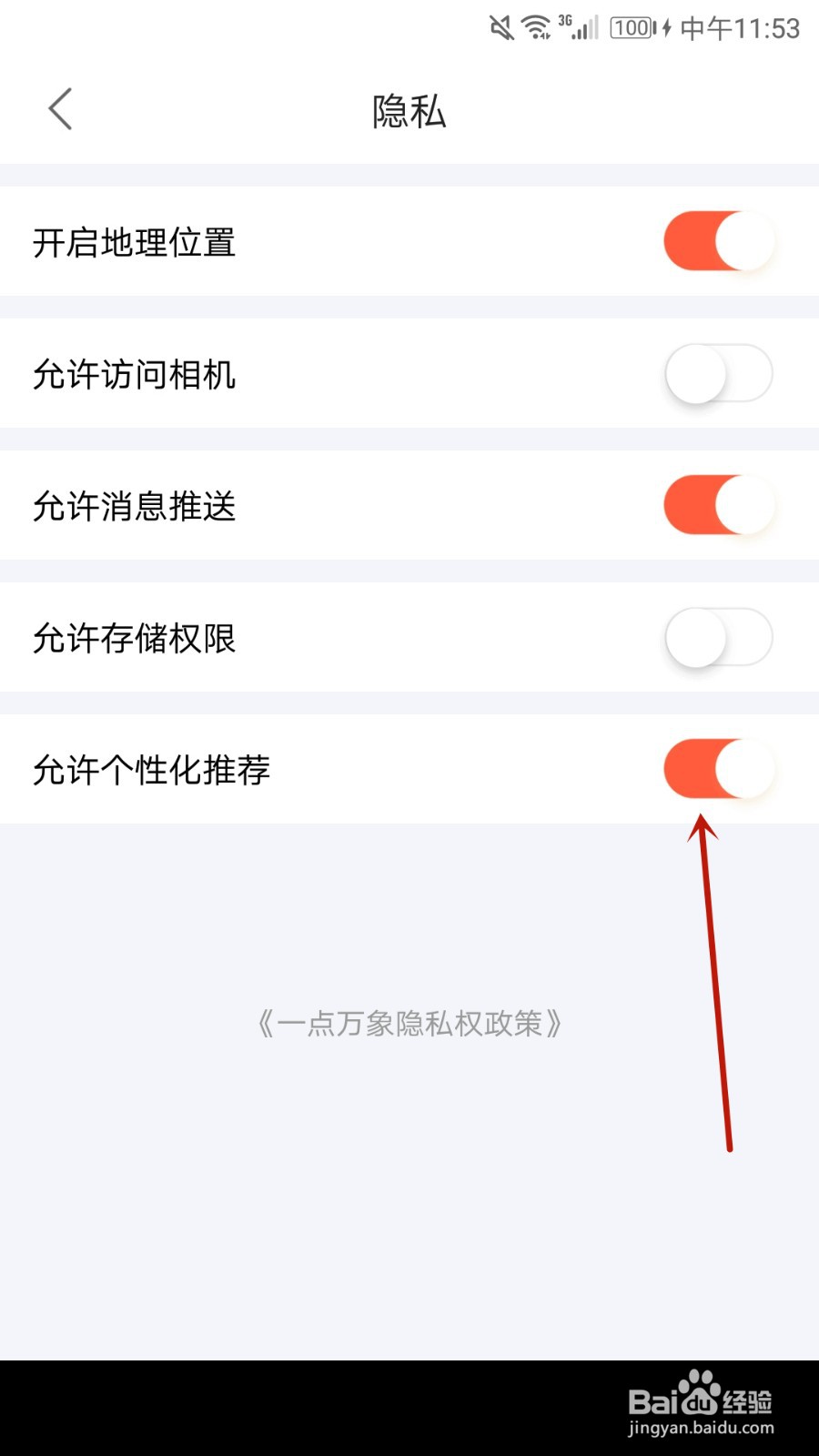Viewport: 819px width, 1456px height.
Task: Tap the 隐私 page title
Action: [407, 109]
